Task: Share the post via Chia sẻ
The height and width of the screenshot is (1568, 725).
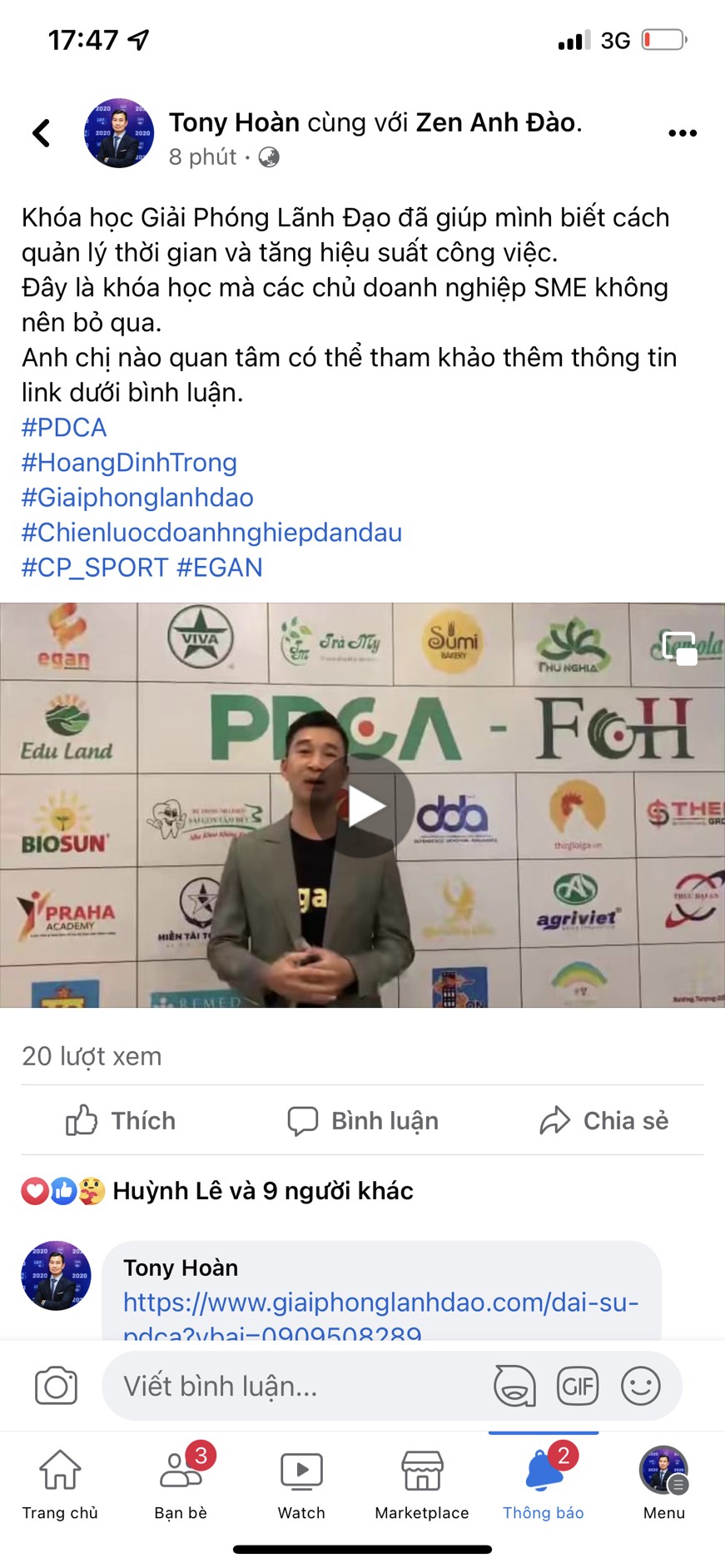Action: 603,1121
